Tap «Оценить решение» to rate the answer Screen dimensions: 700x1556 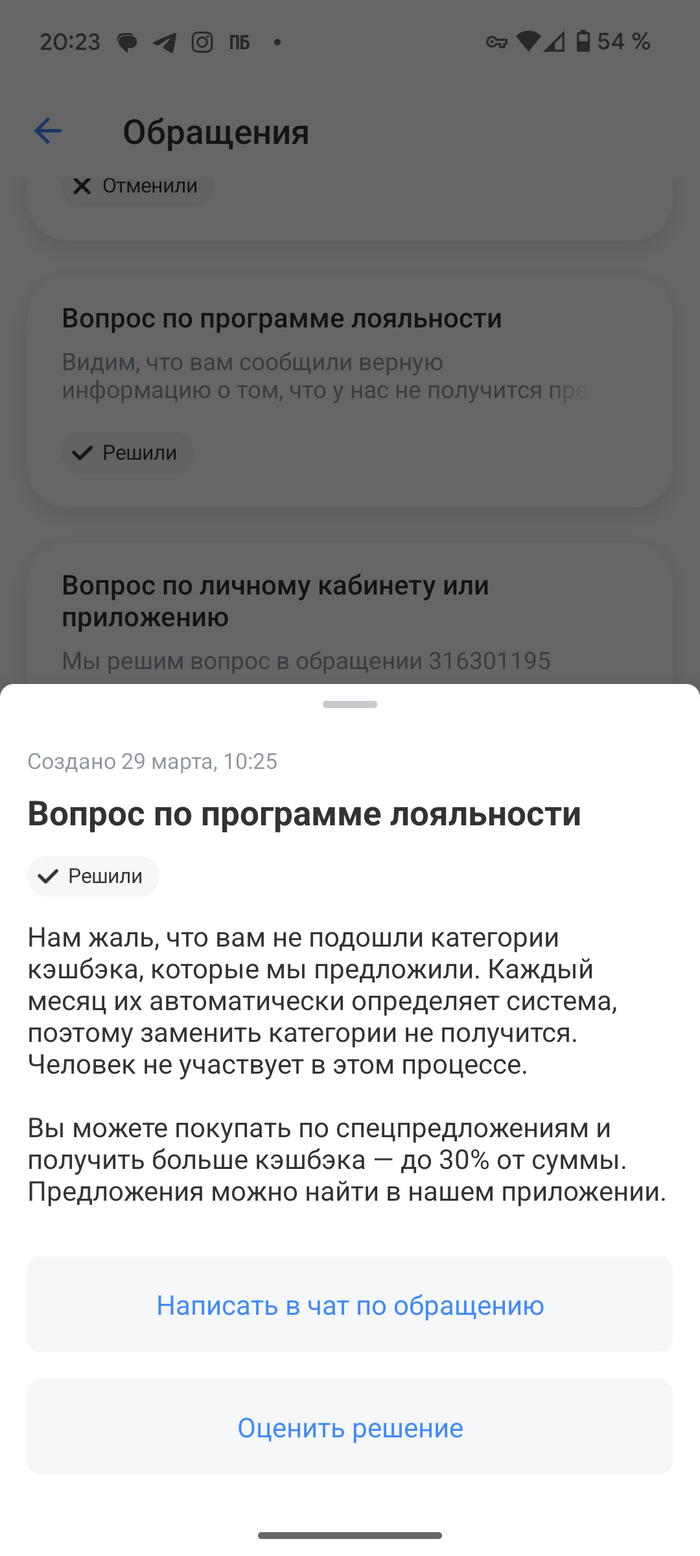point(350,1428)
